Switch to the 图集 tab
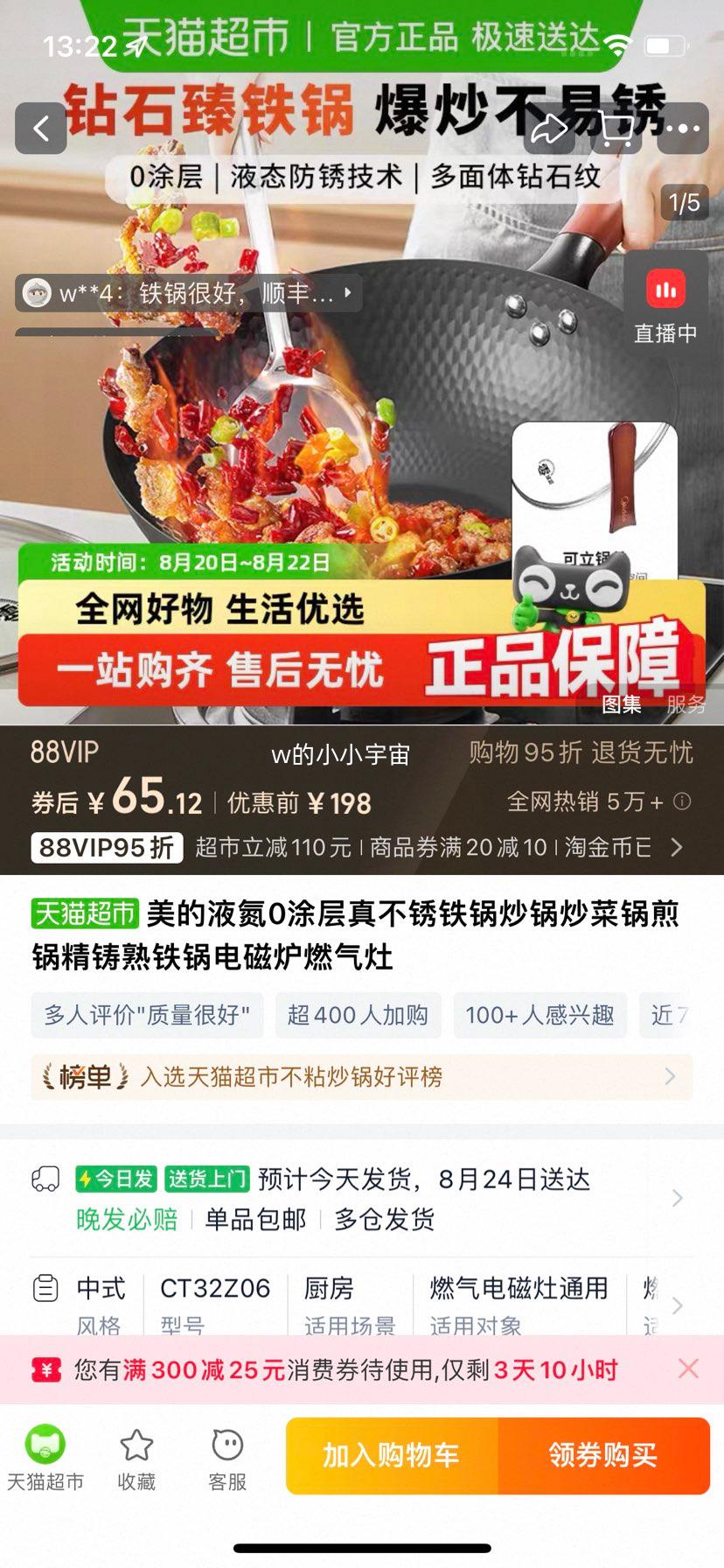Screen dimensions: 724x1568 coord(623,704)
